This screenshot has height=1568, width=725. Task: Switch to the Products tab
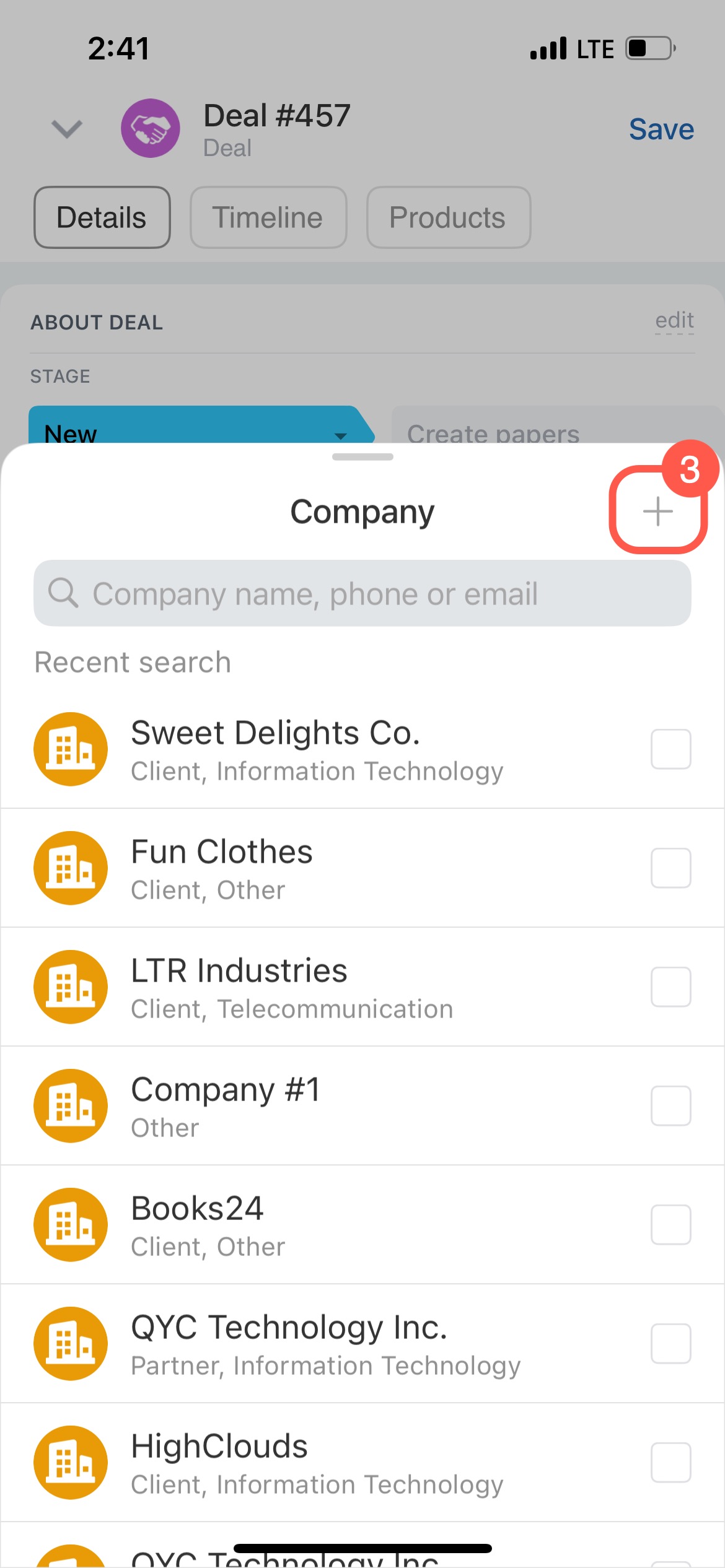(447, 217)
